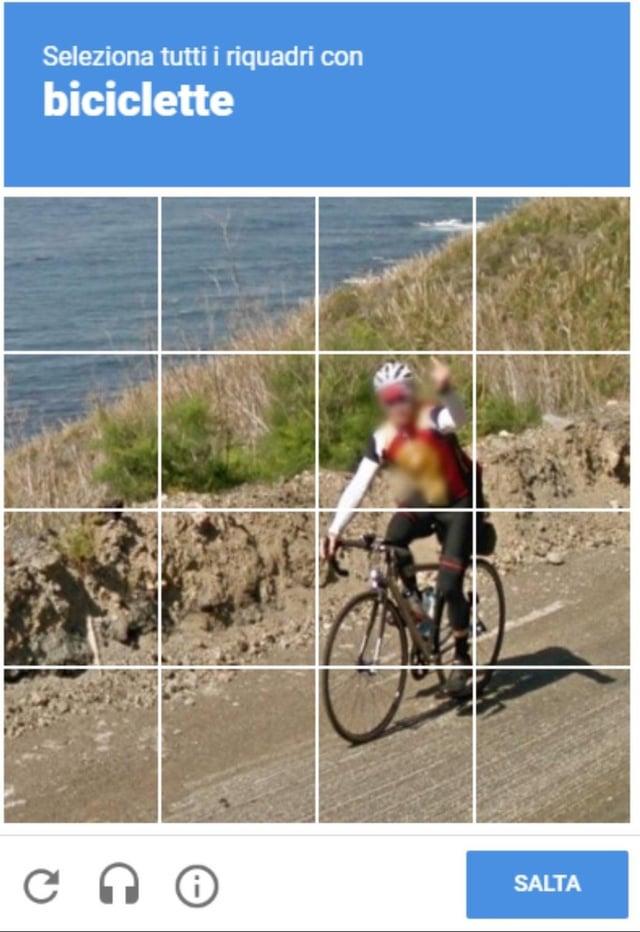640x932 pixels.
Task: Select the tile with the cyclist's shadow
Action: [552, 744]
